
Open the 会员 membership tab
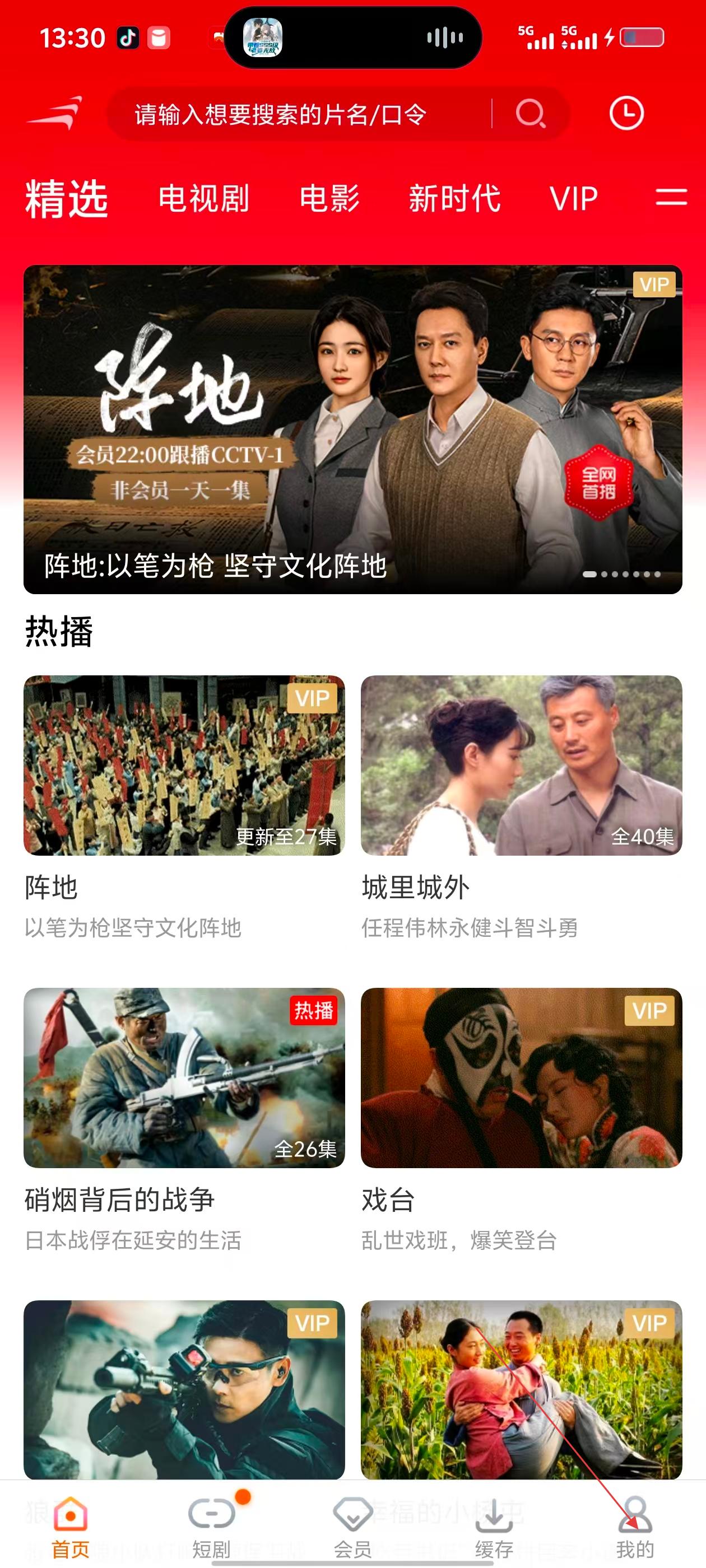click(352, 1525)
